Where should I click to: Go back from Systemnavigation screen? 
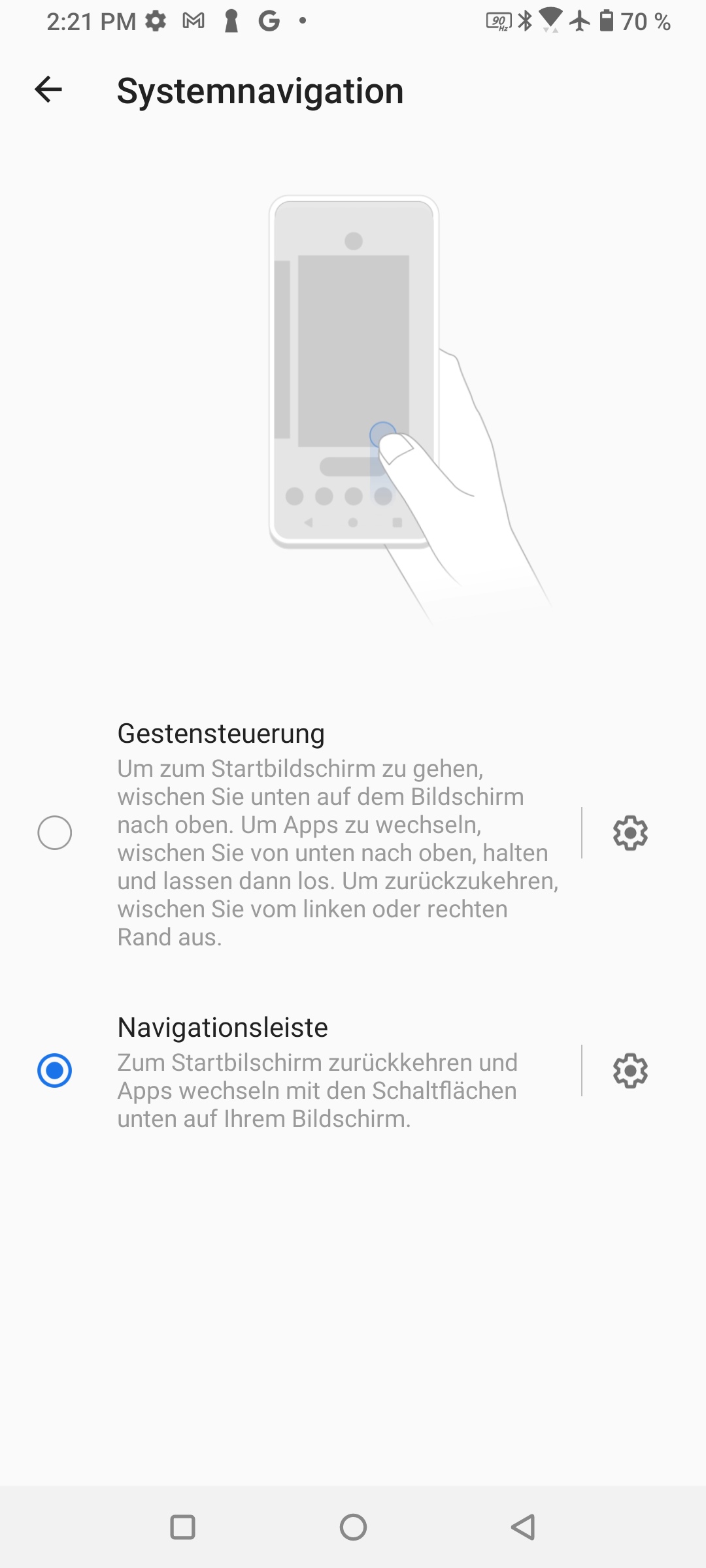click(48, 90)
